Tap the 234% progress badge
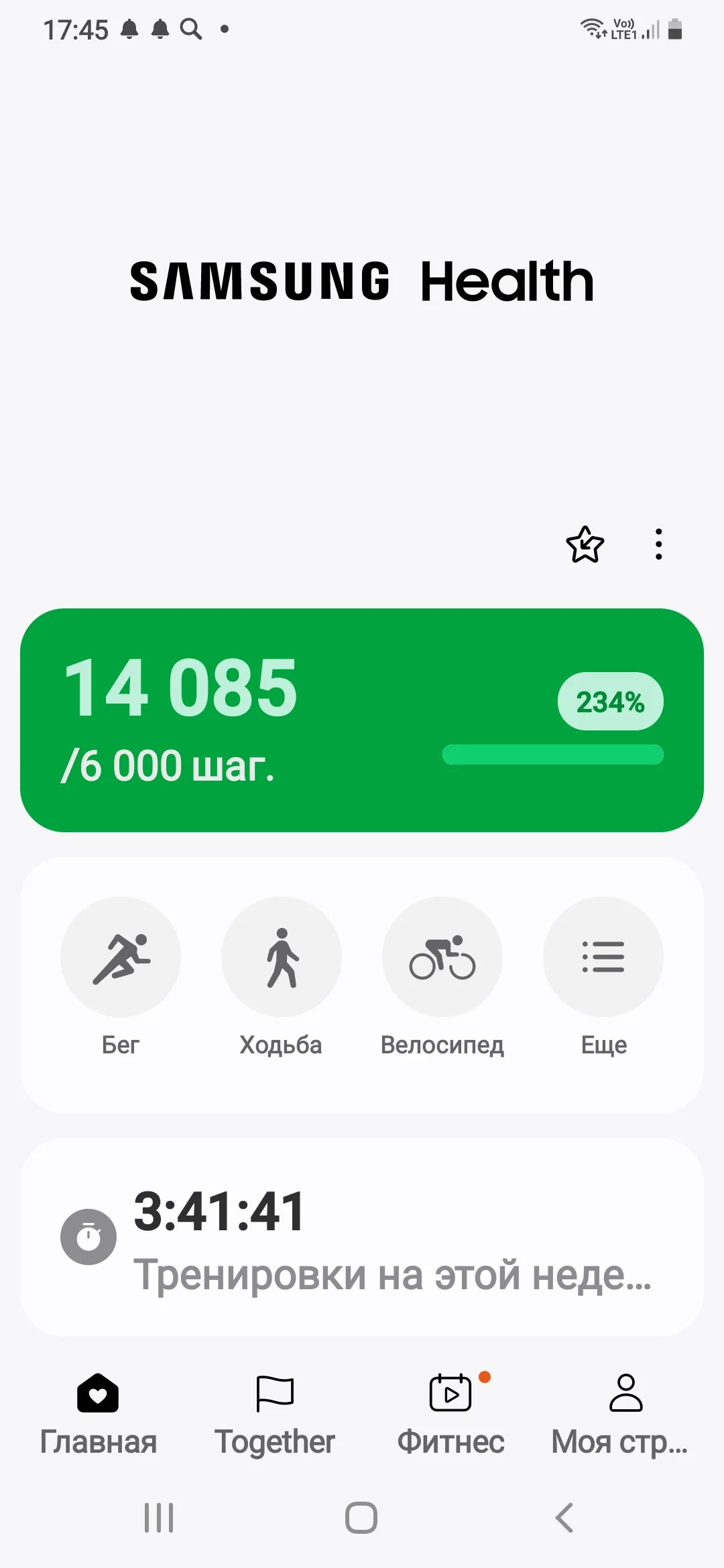Screen dimensions: 724x1568 point(610,702)
